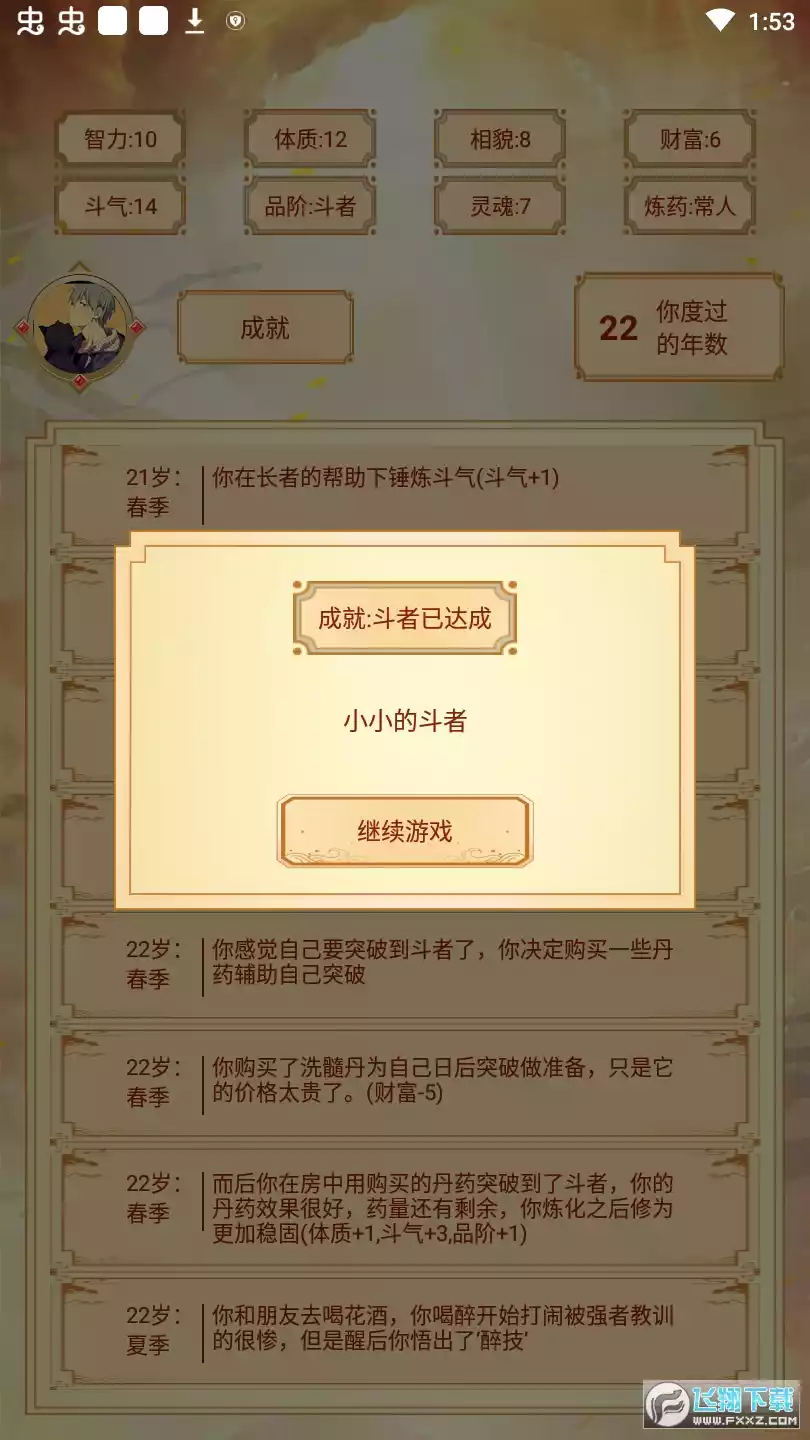View the 品阶:斗者 rank display

pos(310,207)
